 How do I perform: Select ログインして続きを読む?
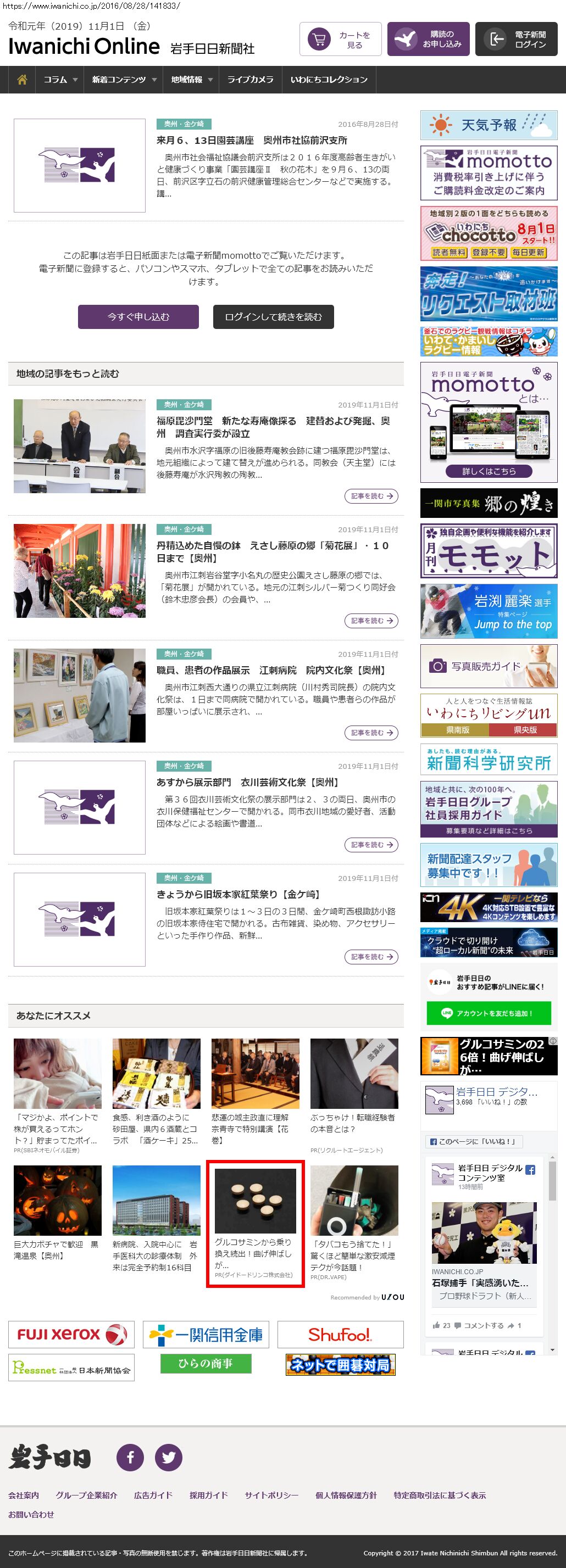(x=273, y=317)
